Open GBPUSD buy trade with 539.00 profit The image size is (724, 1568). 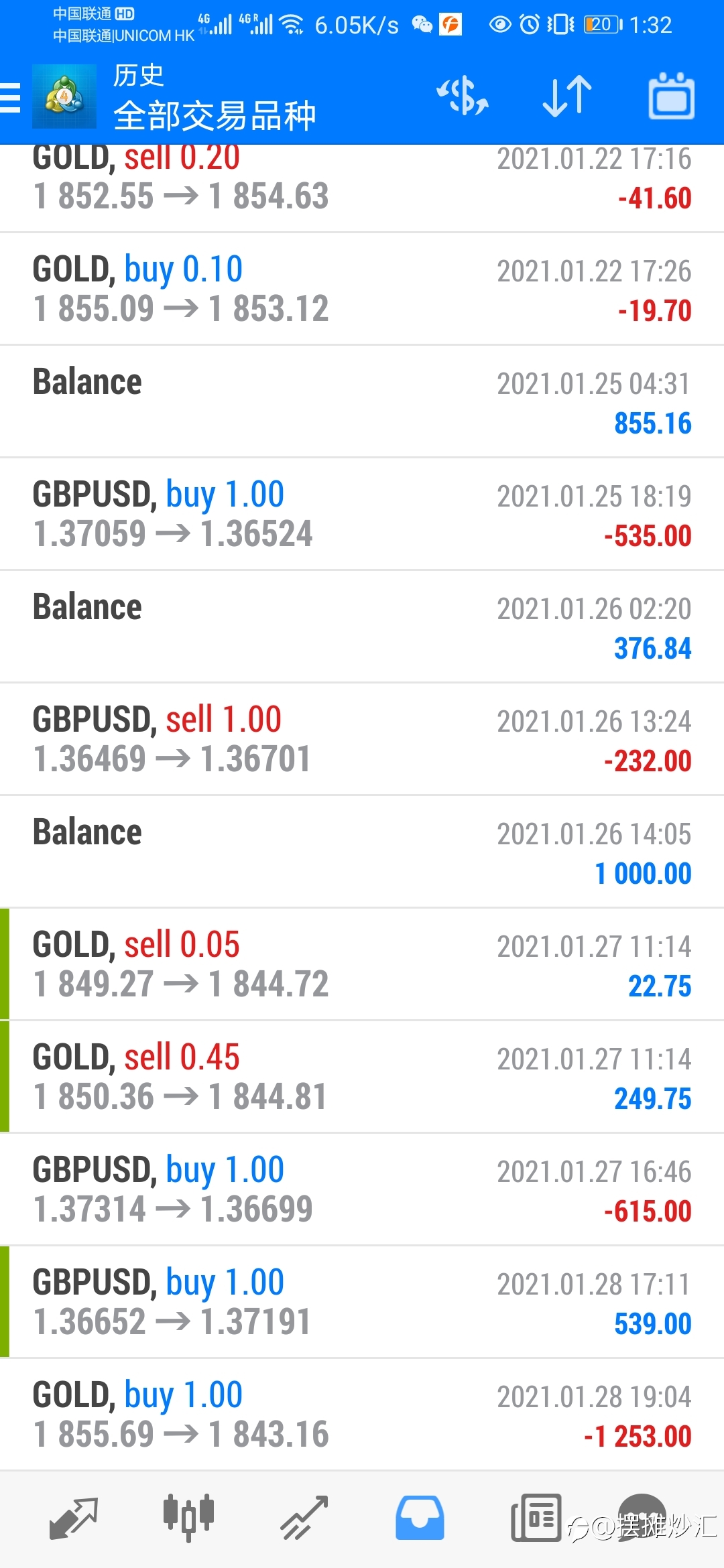(x=362, y=1303)
